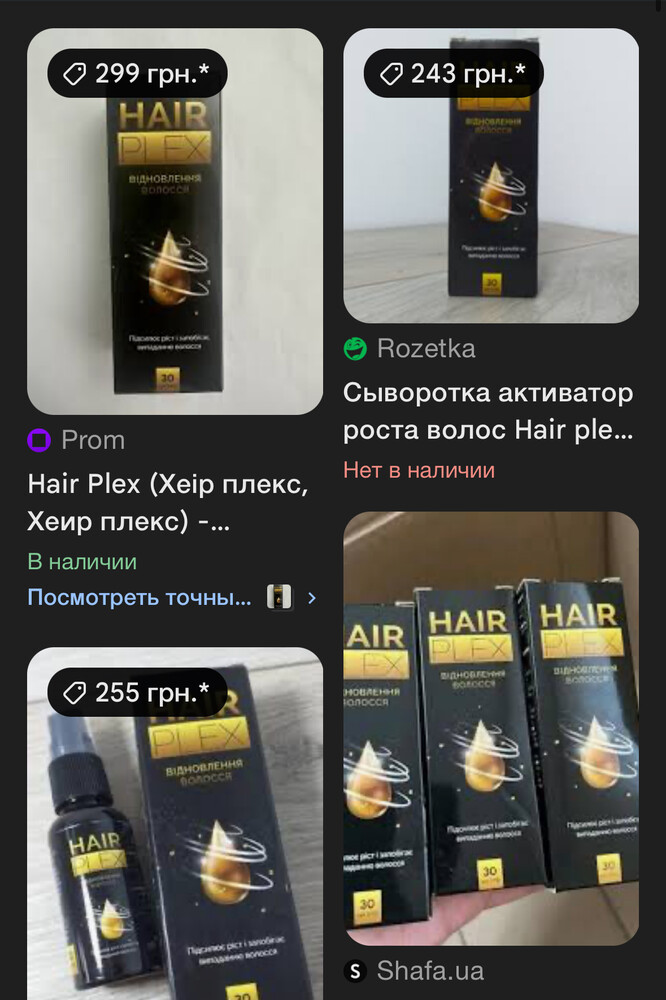Open the Shafa.ua Hair Plex product image

(491, 730)
